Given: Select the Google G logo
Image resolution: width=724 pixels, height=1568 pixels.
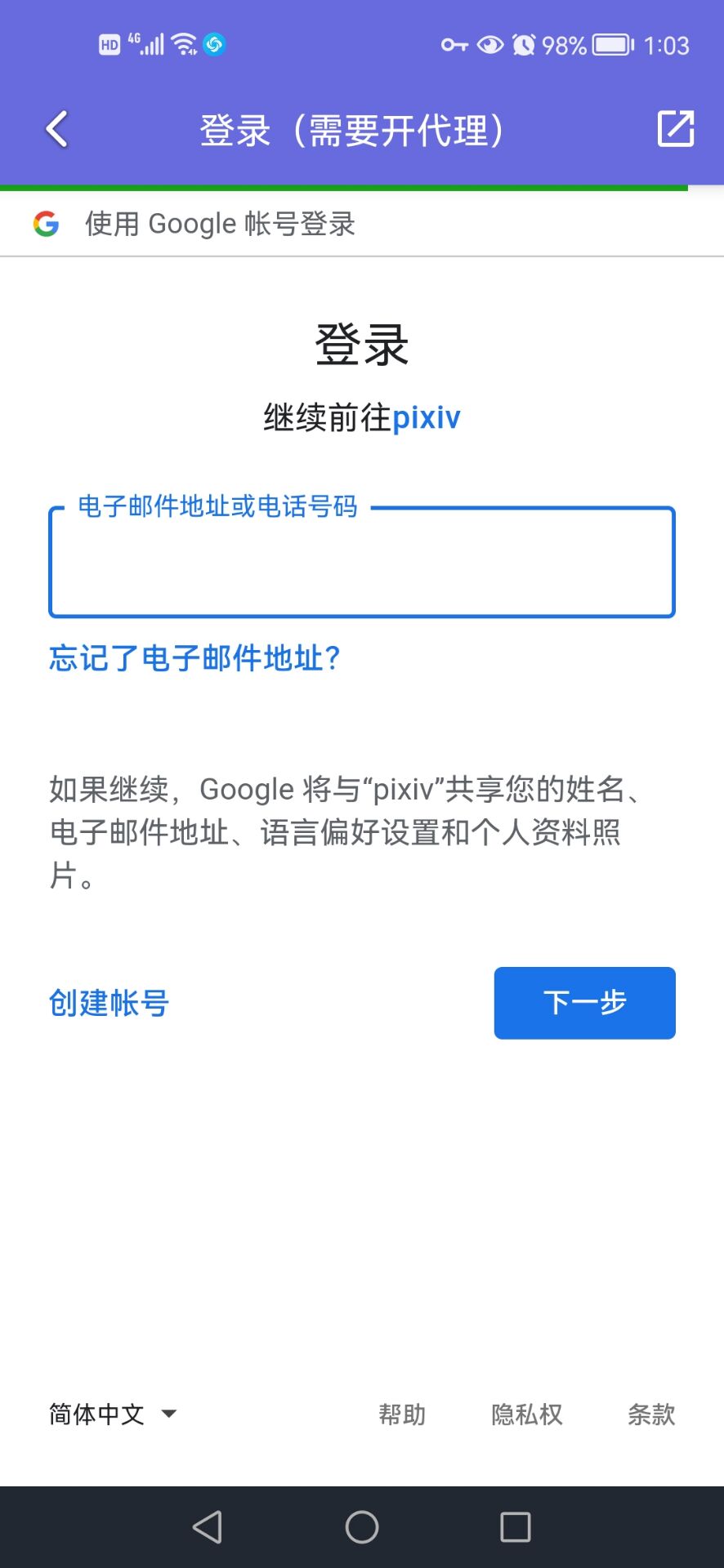Looking at the screenshot, I should [46, 222].
